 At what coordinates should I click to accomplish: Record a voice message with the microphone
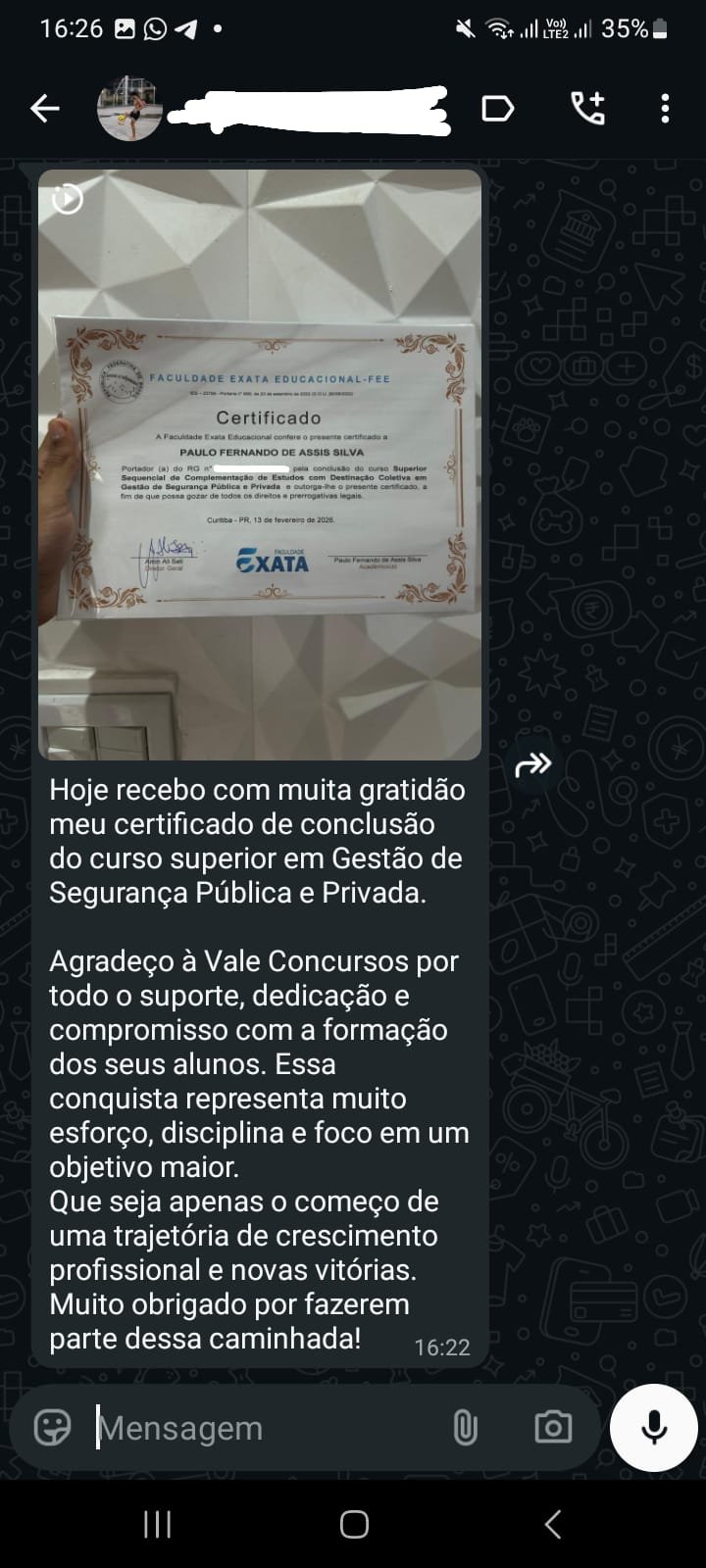(653, 1428)
